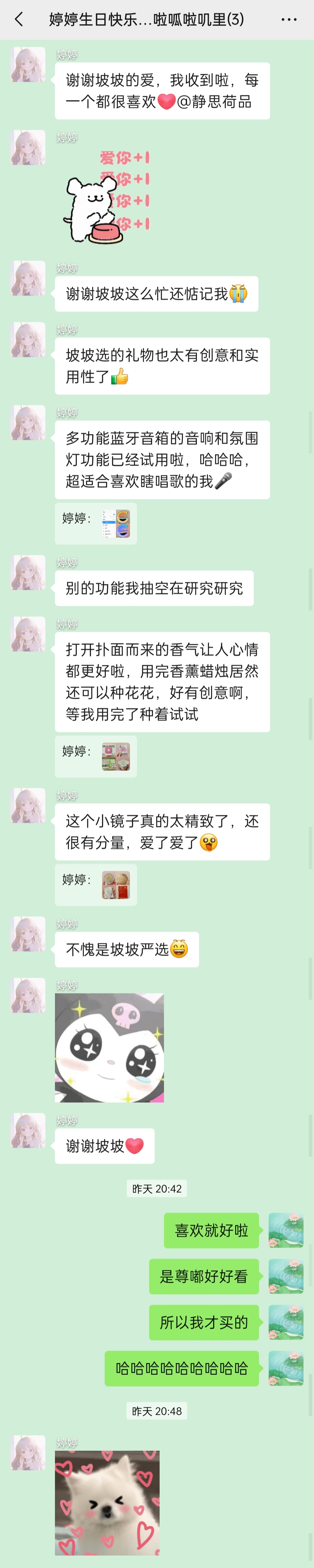This screenshot has height=1568, width=314.
Task: Open the chat's three-dot menu
Action: (x=289, y=20)
